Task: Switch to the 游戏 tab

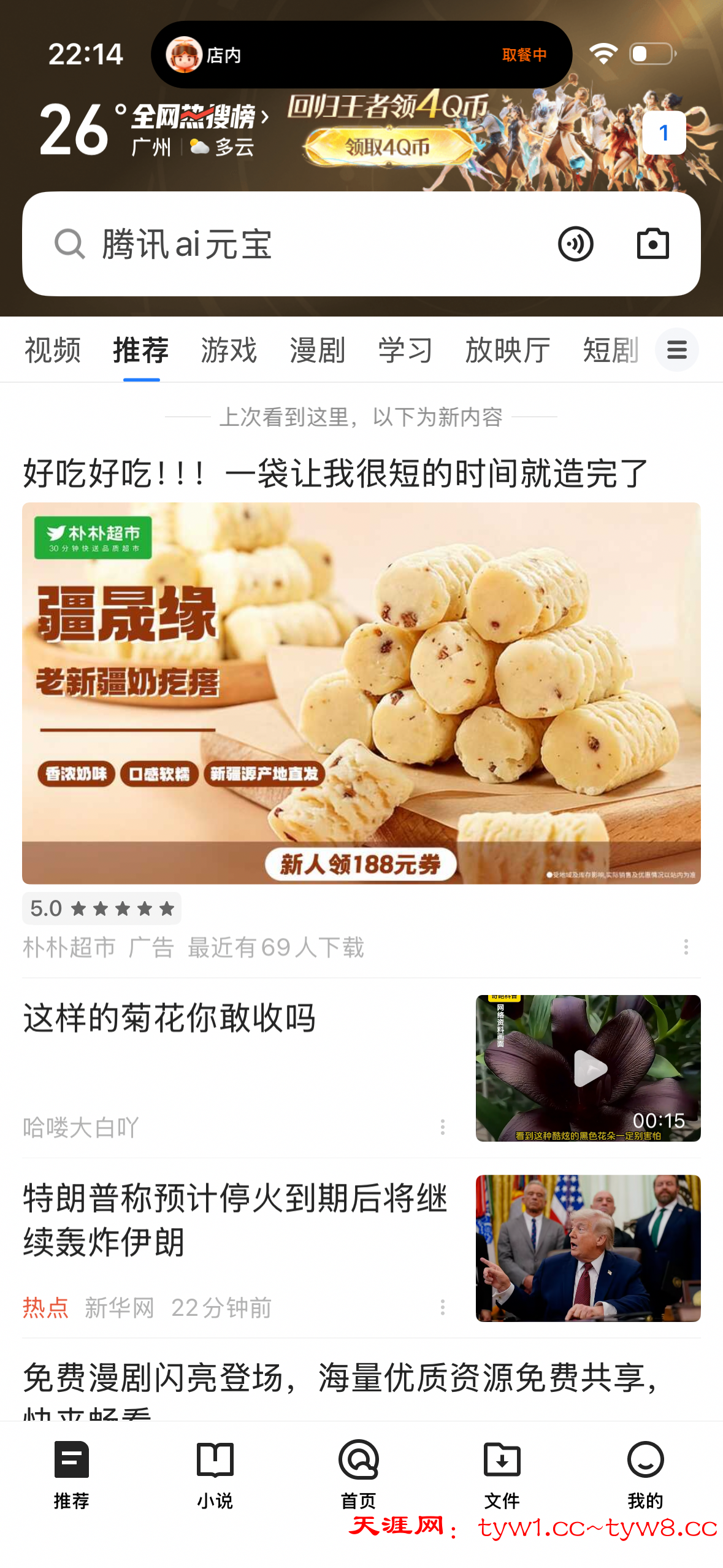Action: coord(229,350)
